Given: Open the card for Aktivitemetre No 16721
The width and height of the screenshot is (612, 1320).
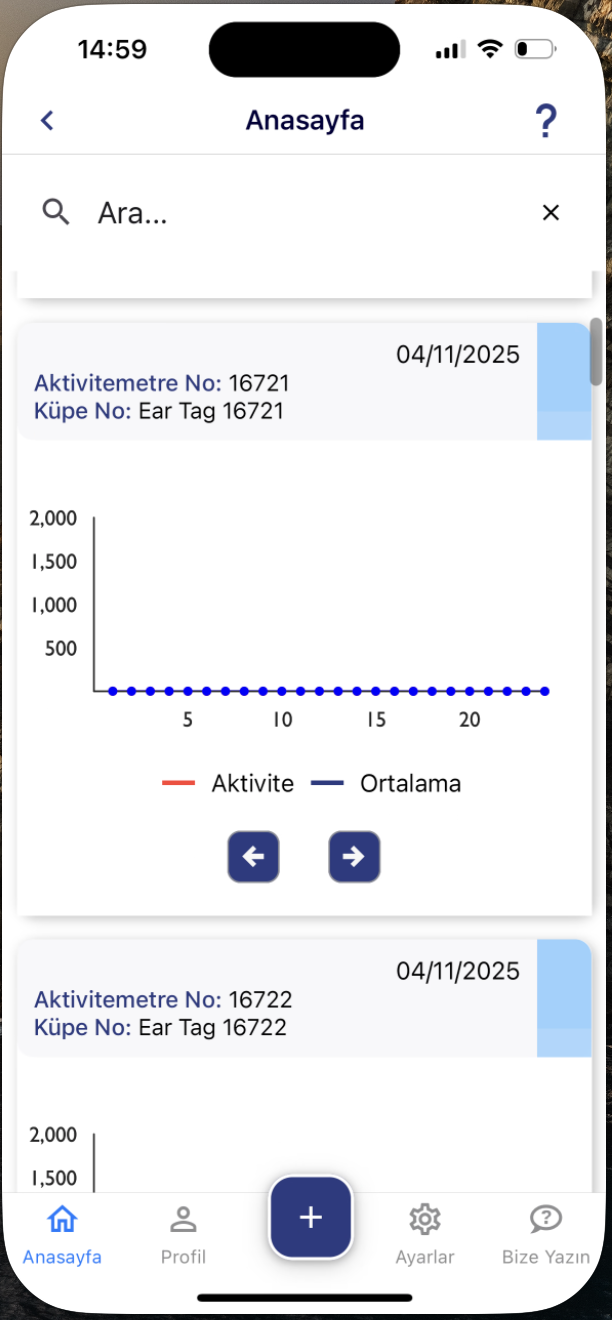Looking at the screenshot, I should 277,383.
